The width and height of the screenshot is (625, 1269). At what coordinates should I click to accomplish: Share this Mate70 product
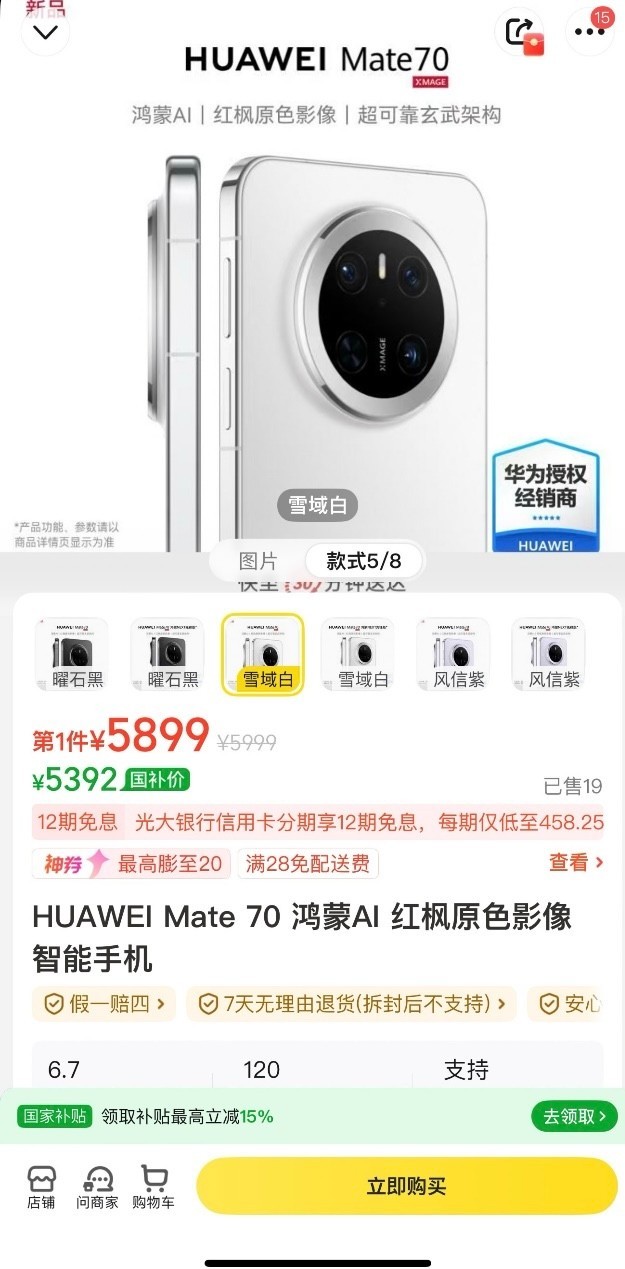[x=520, y=31]
